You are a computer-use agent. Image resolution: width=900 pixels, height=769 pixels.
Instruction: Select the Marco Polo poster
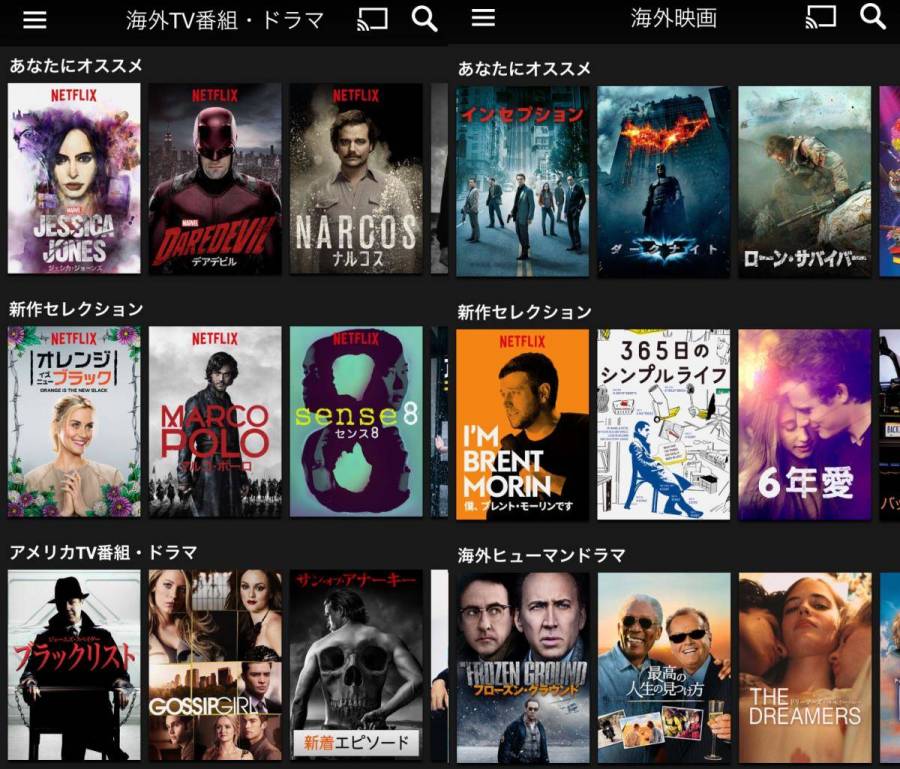215,421
